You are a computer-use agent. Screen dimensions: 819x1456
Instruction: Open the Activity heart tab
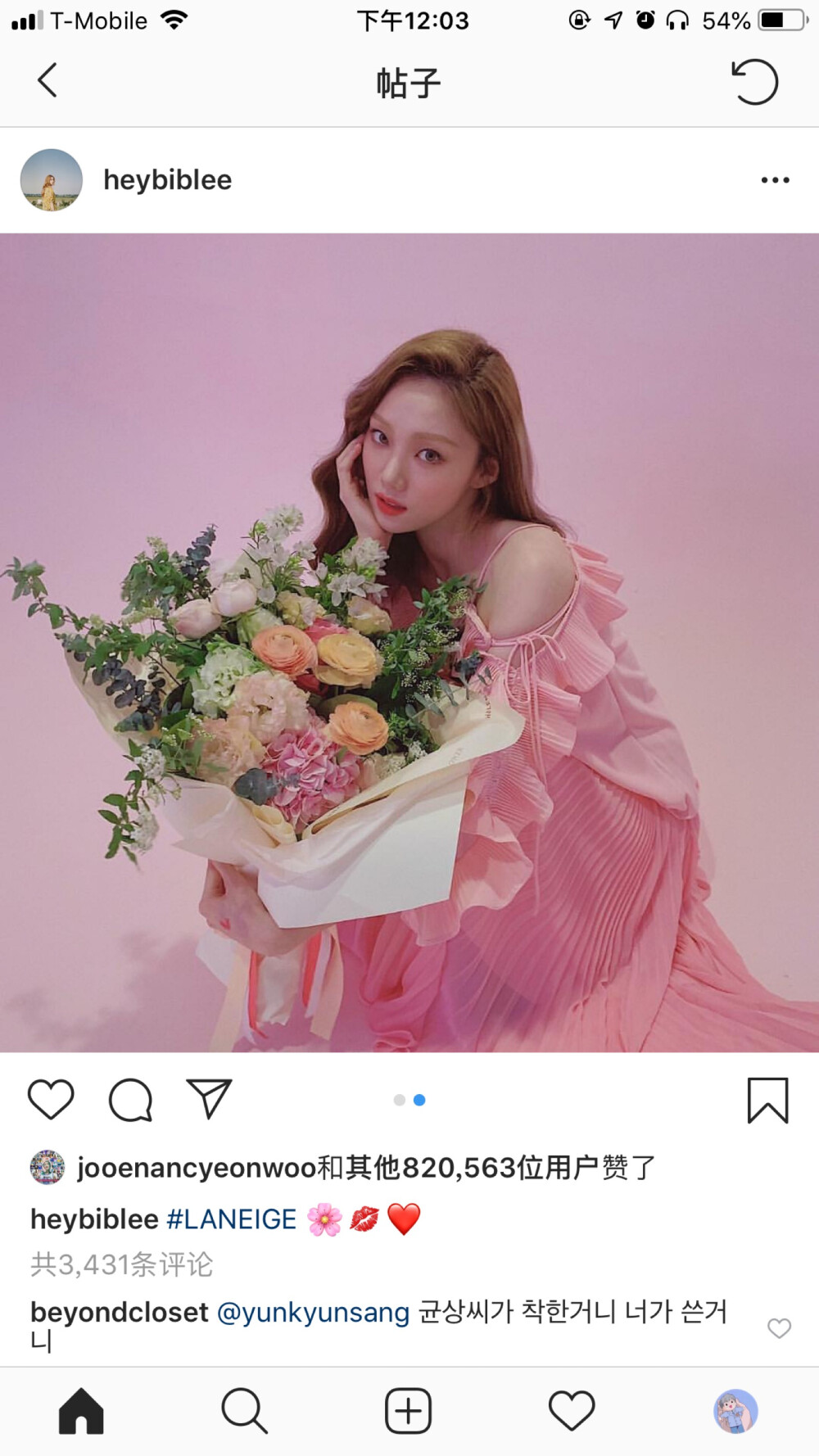[x=572, y=1411]
